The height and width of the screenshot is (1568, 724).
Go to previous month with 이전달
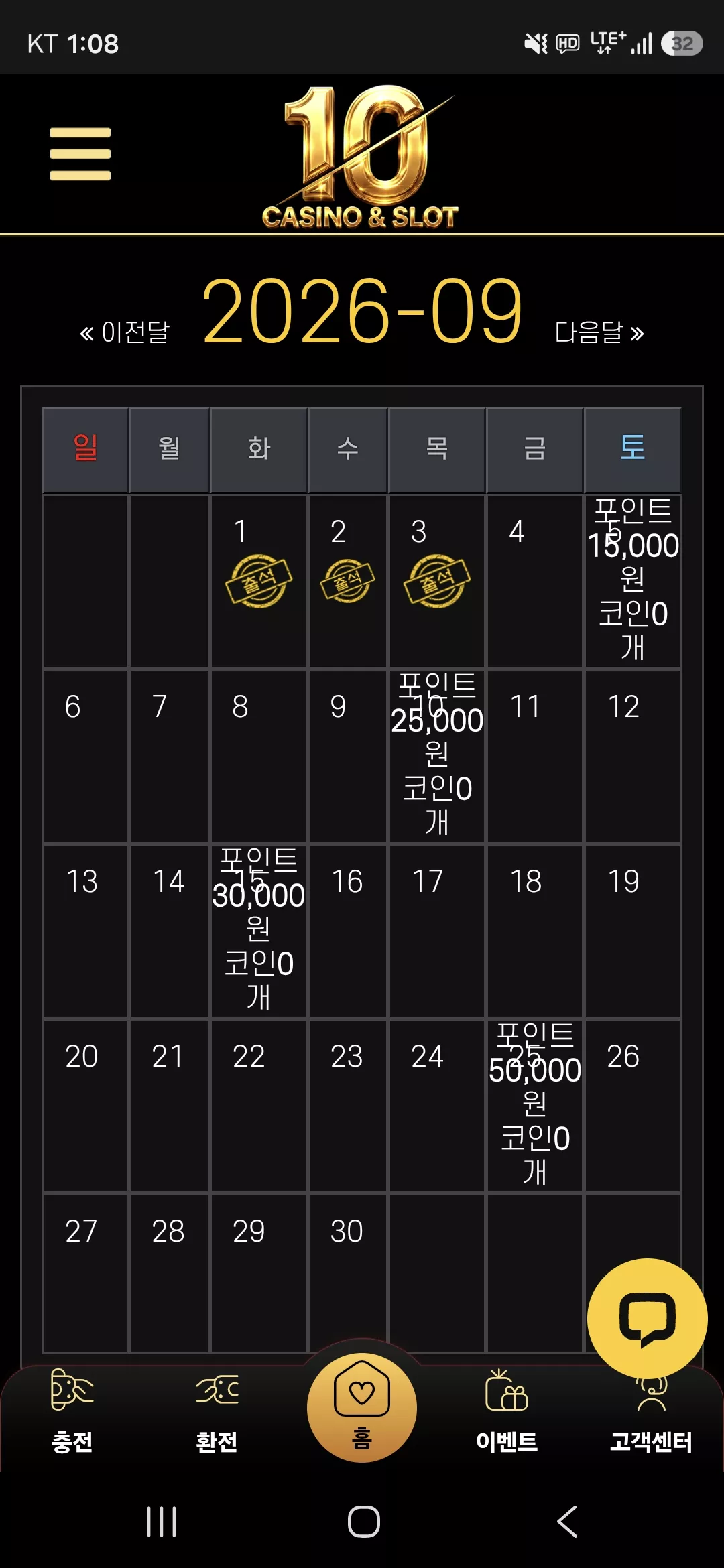[125, 332]
